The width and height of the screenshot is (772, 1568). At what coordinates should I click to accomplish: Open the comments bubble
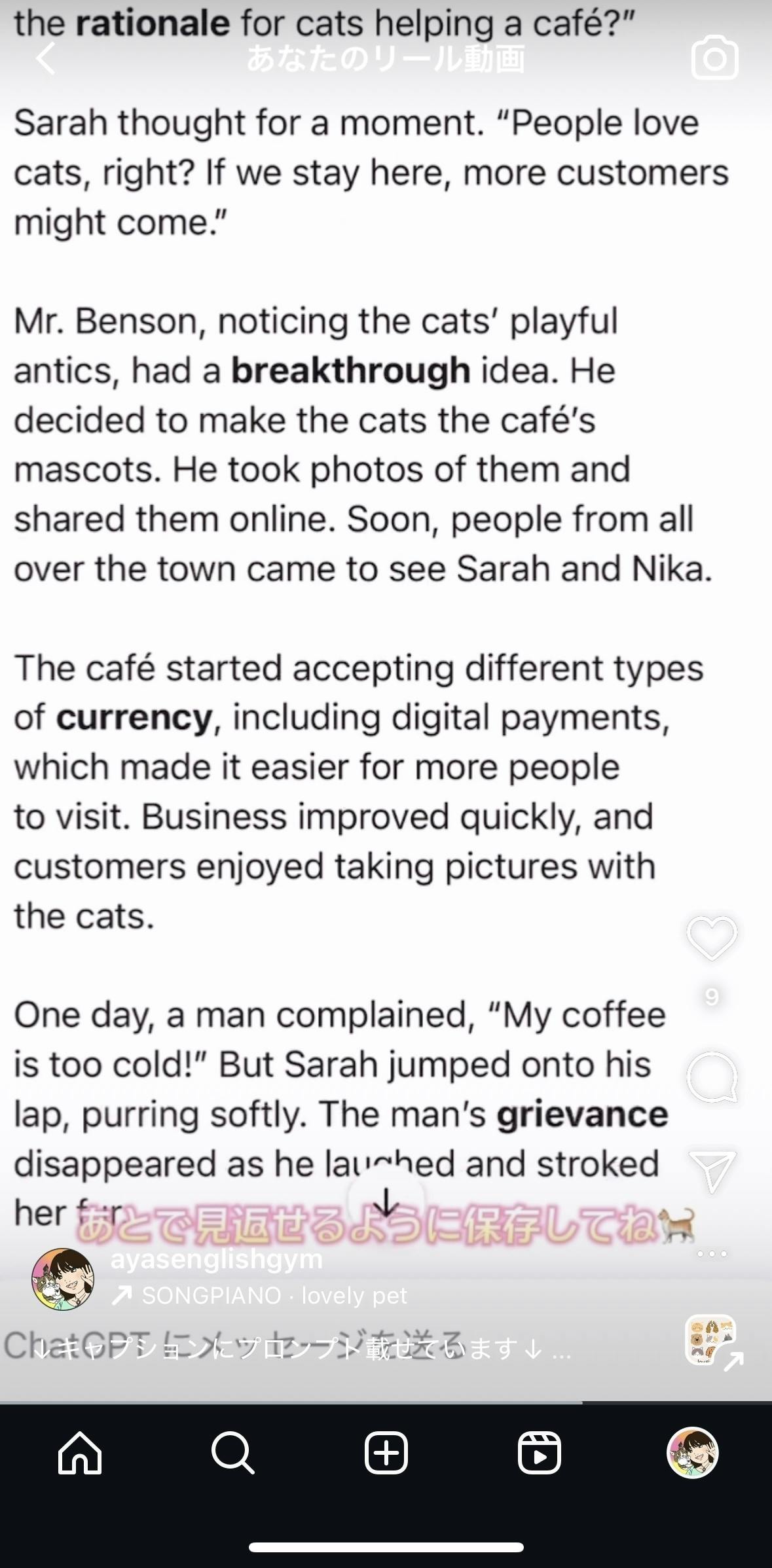(x=712, y=1077)
